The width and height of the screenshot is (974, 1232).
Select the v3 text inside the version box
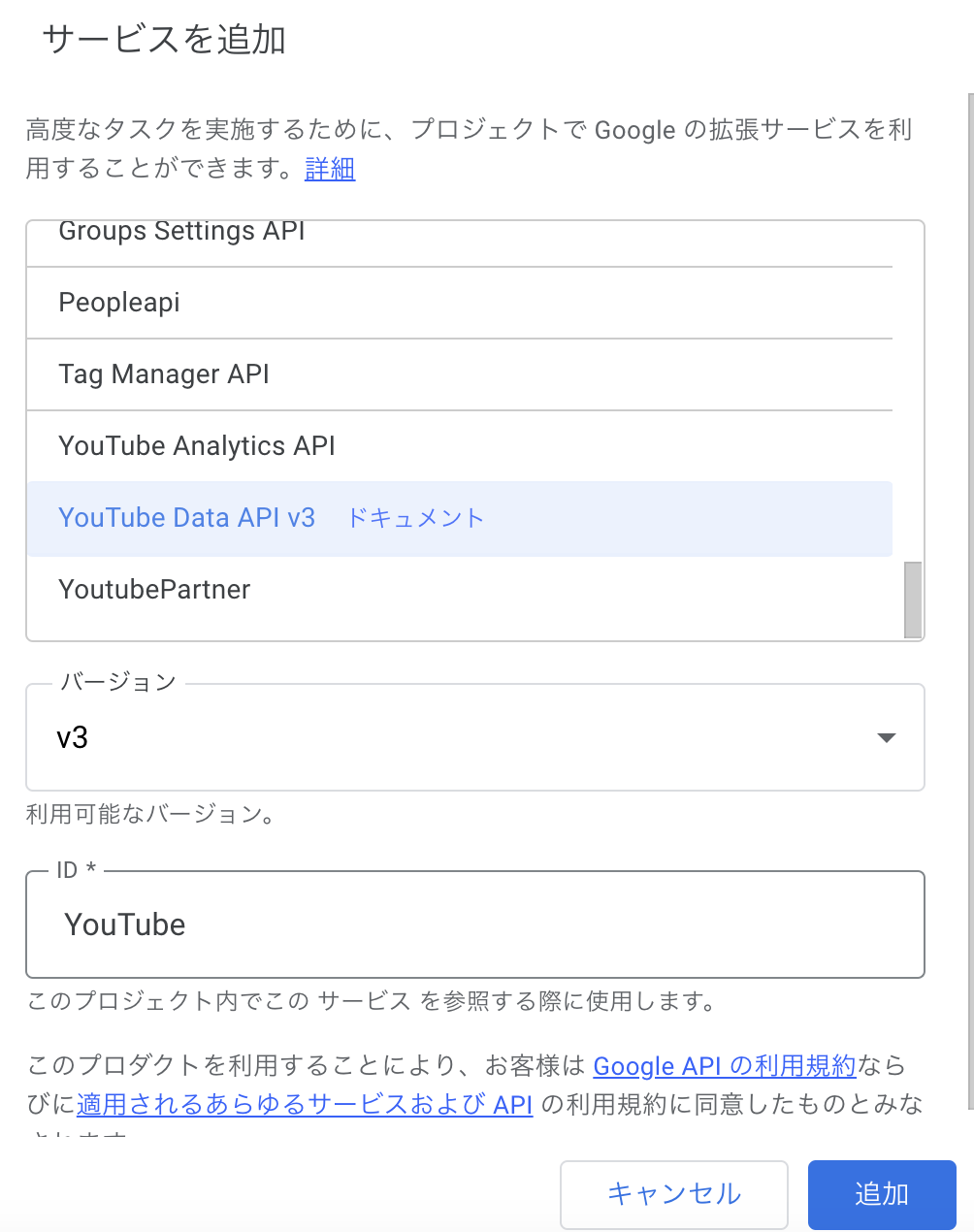point(74,737)
